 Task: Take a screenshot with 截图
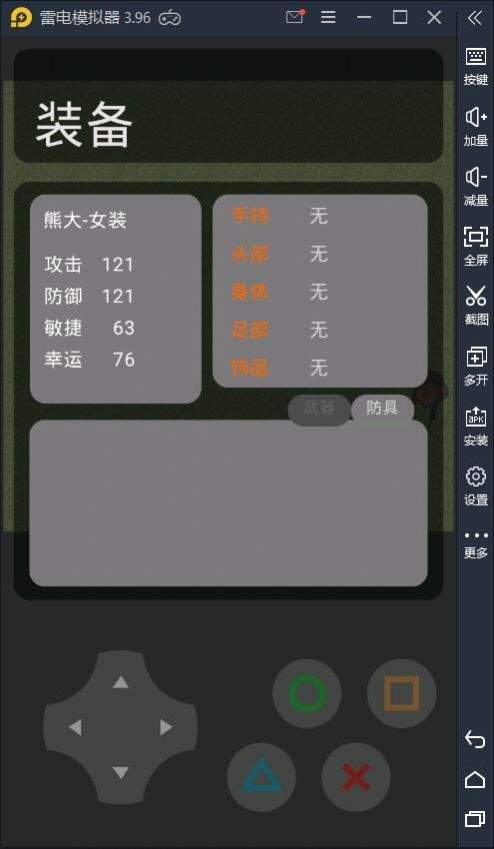476,305
